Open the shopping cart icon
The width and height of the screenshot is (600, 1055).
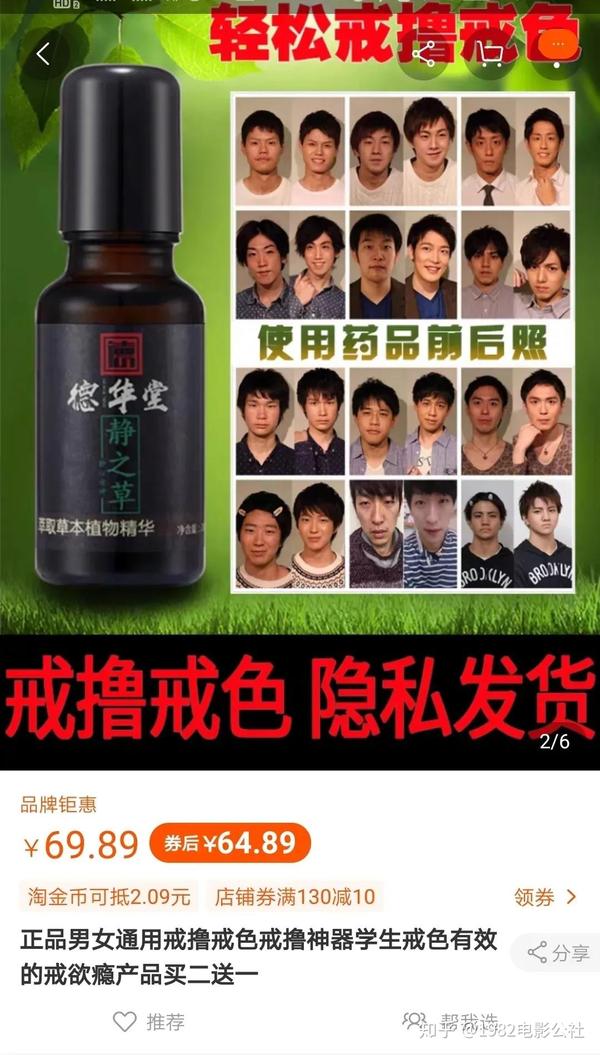coord(493,54)
